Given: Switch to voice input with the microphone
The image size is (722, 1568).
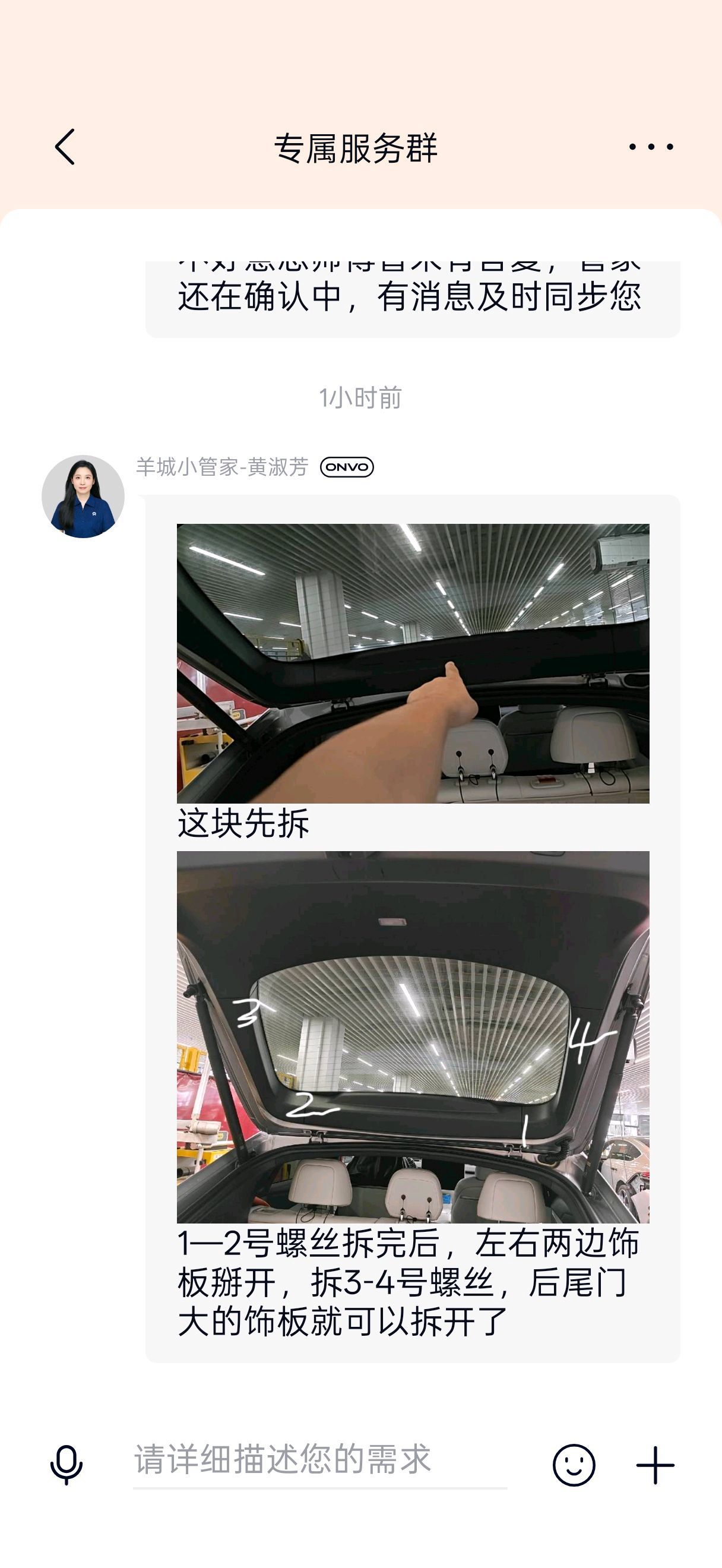Looking at the screenshot, I should pyautogui.click(x=66, y=1465).
